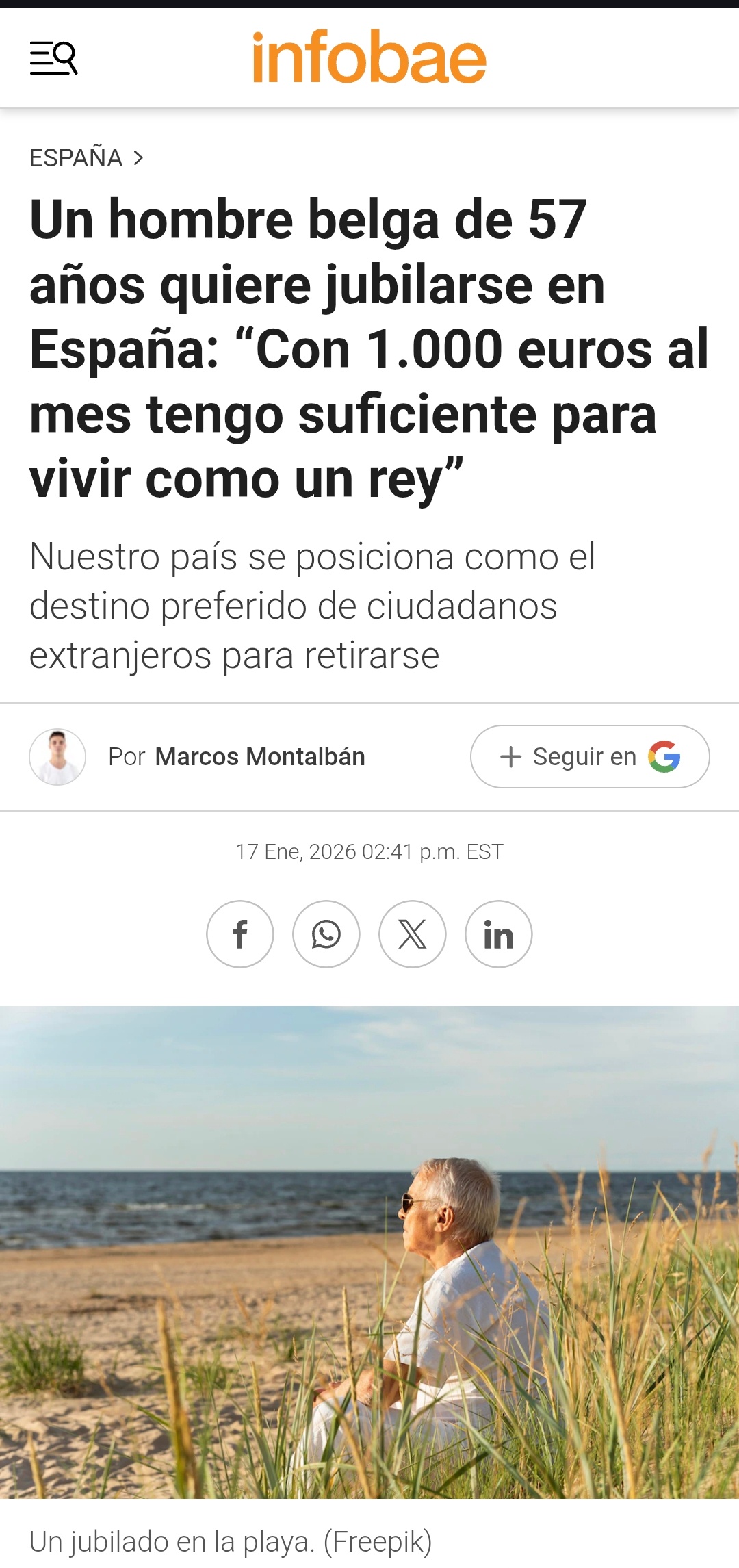Share the article via WhatsApp
Image resolution: width=739 pixels, height=1568 pixels.
coord(326,934)
